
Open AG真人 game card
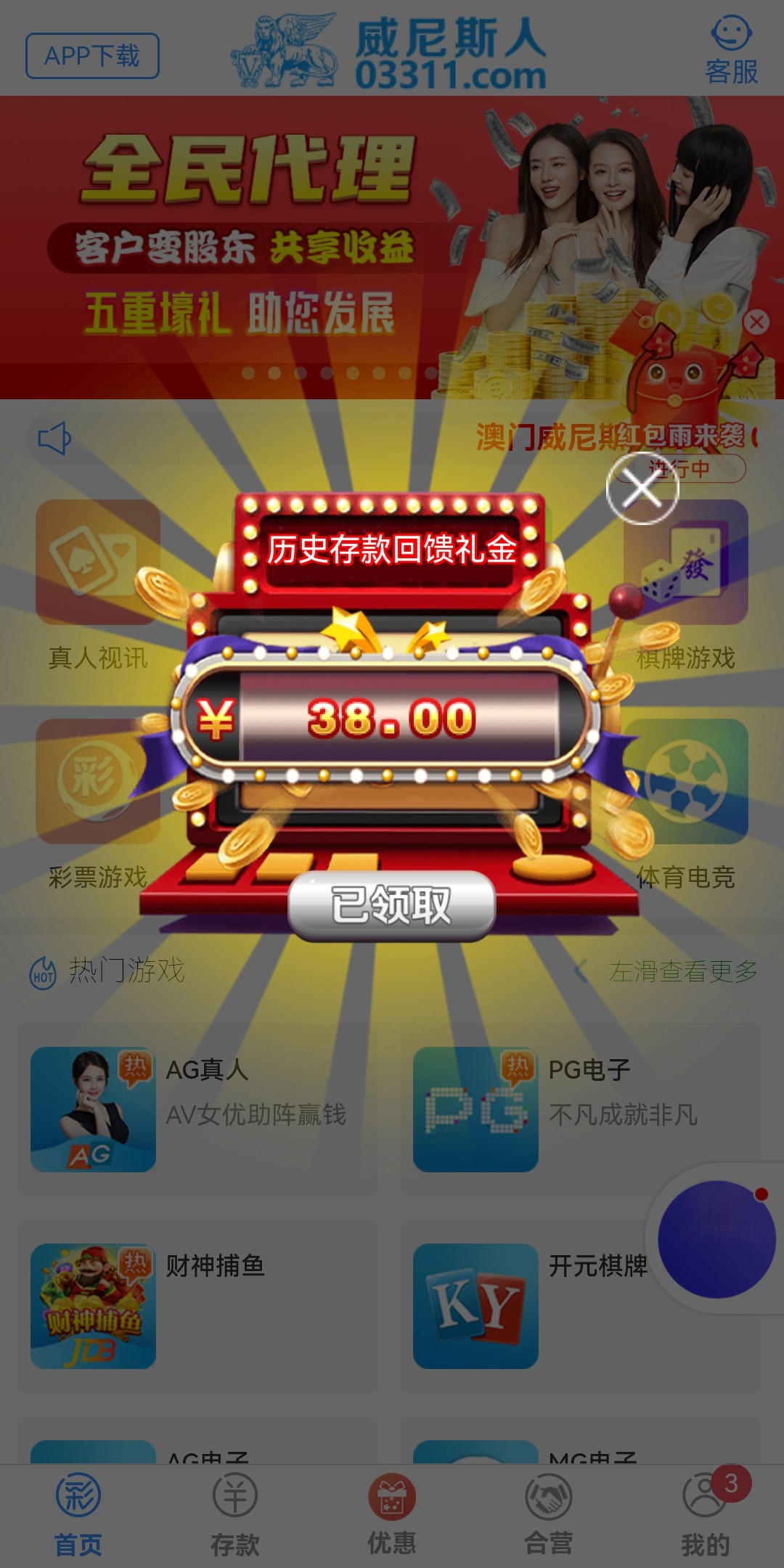point(196,1108)
